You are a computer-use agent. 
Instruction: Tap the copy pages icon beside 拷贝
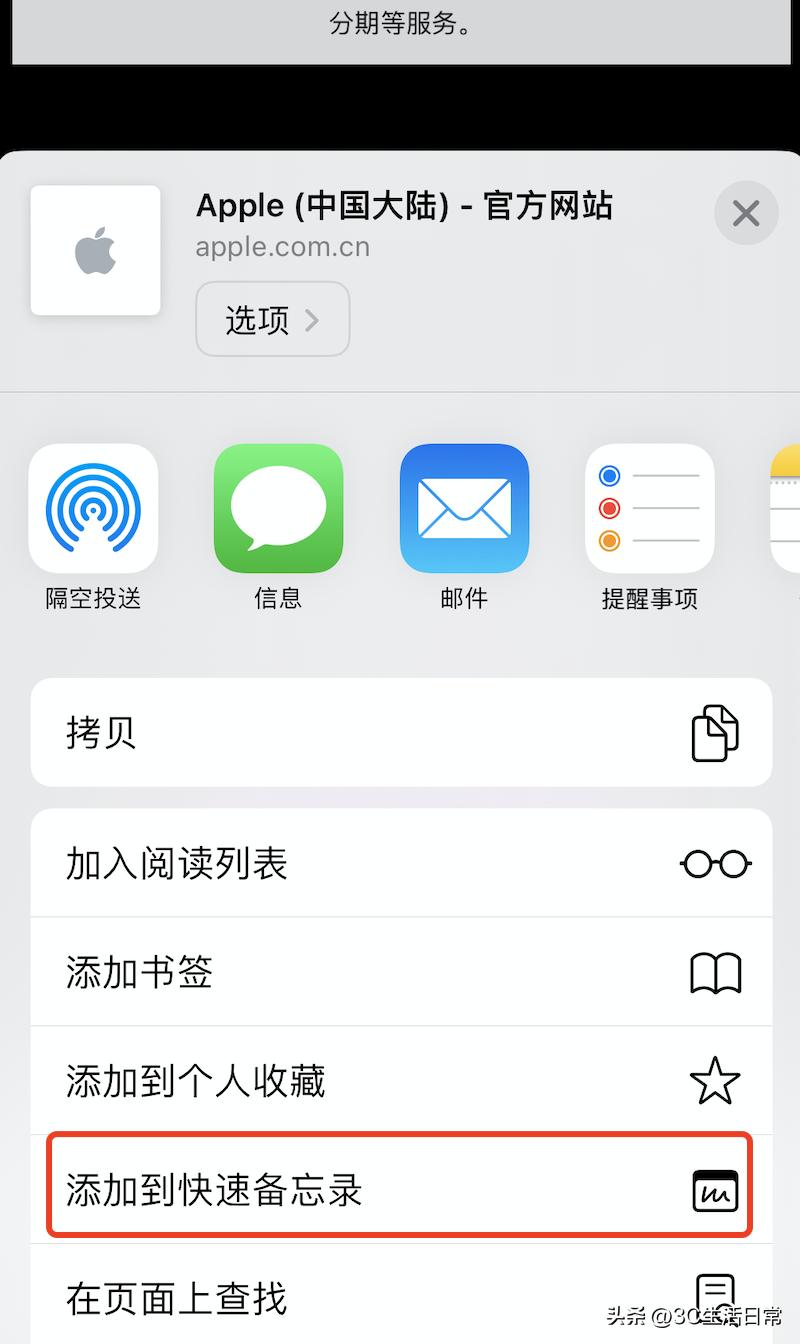(x=715, y=732)
